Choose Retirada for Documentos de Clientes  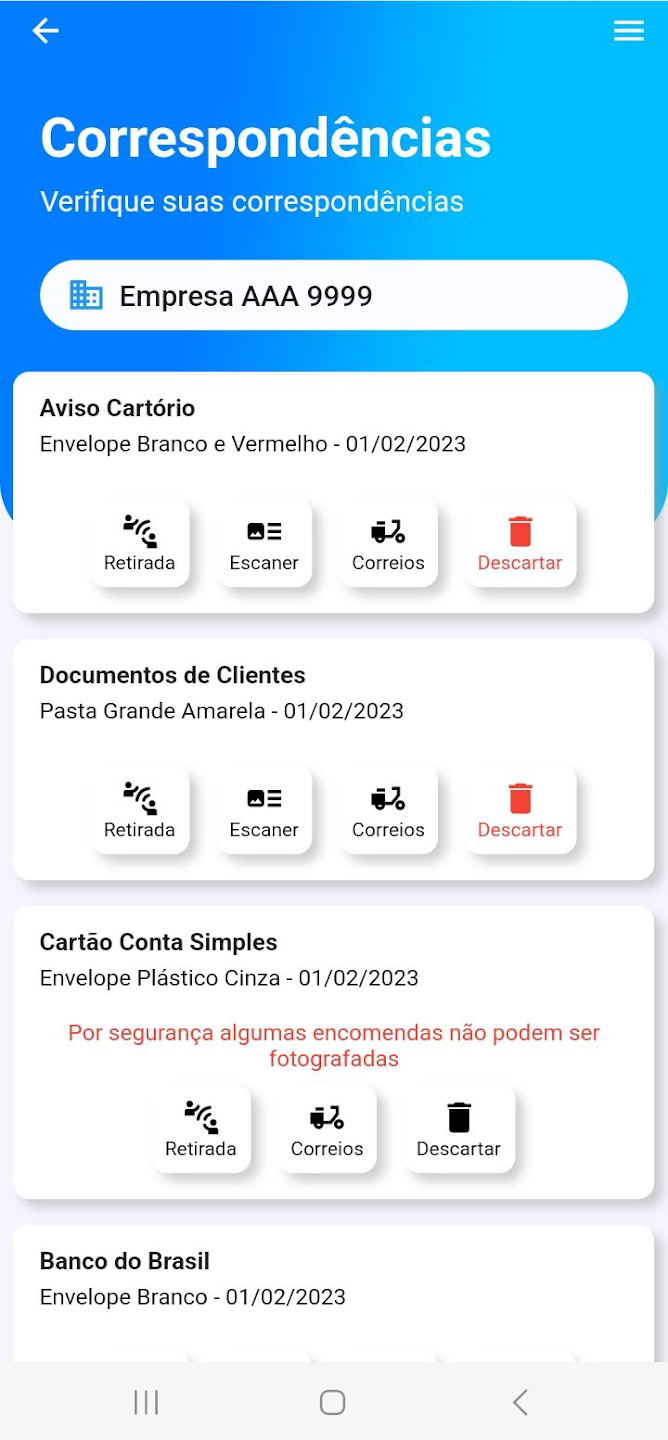pos(139,810)
